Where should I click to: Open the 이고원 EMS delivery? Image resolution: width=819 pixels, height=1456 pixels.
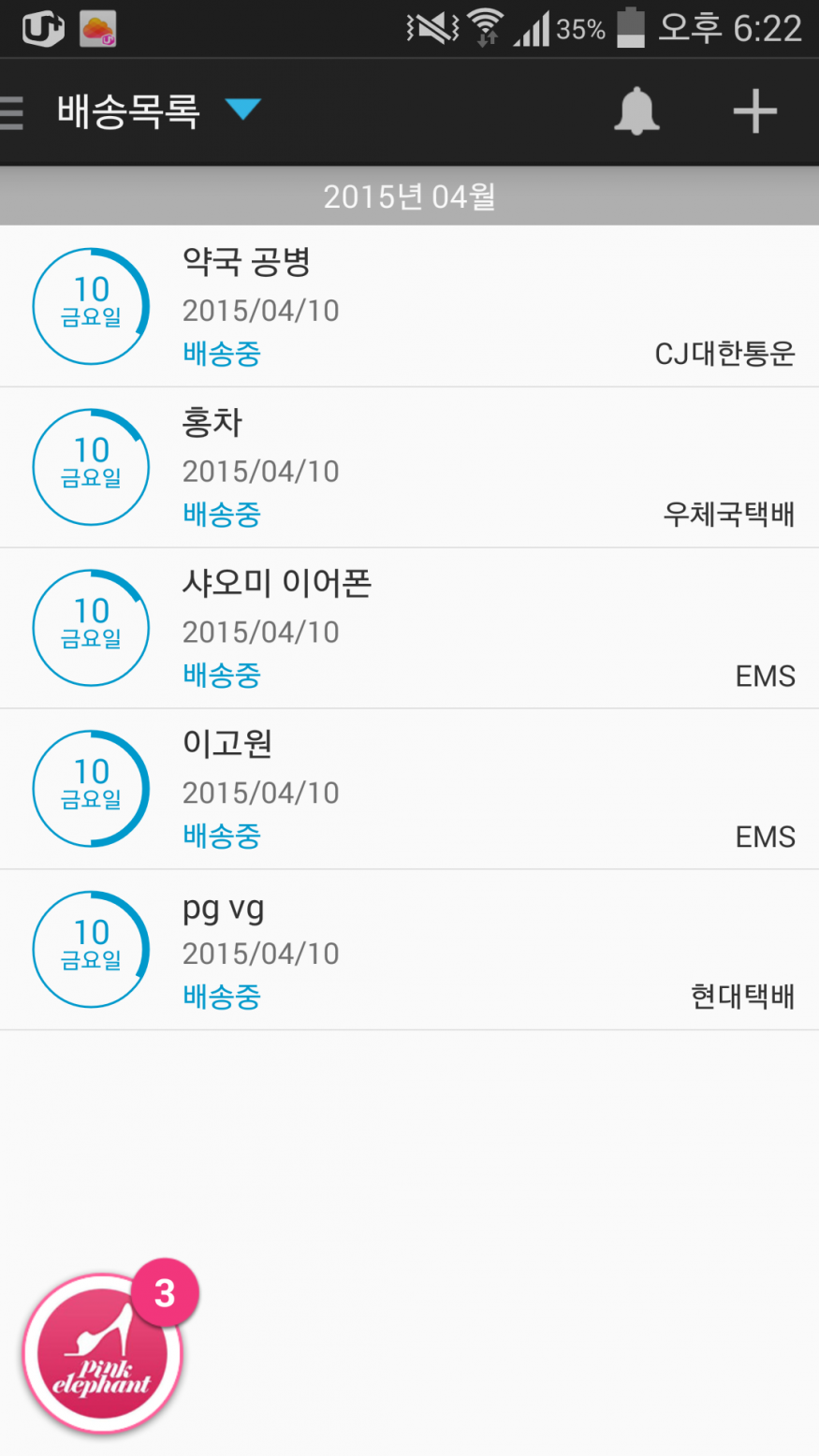click(x=409, y=789)
